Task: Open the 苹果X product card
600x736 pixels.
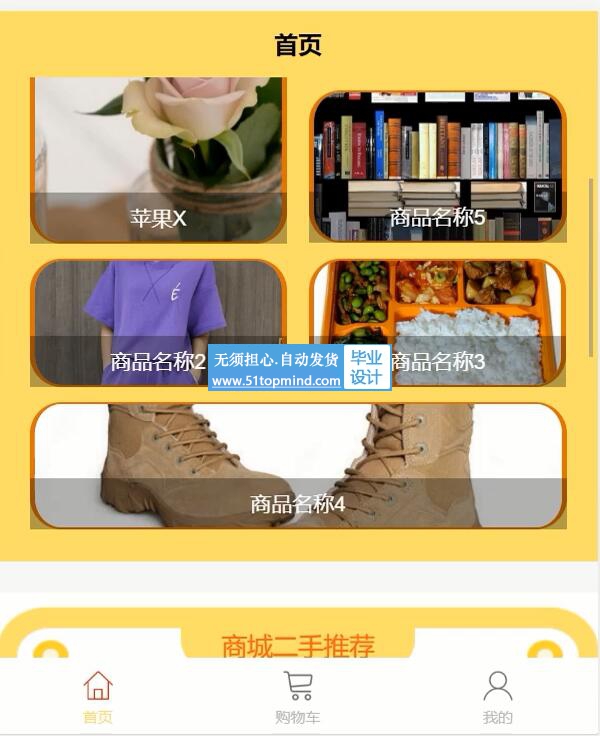Action: (x=158, y=160)
